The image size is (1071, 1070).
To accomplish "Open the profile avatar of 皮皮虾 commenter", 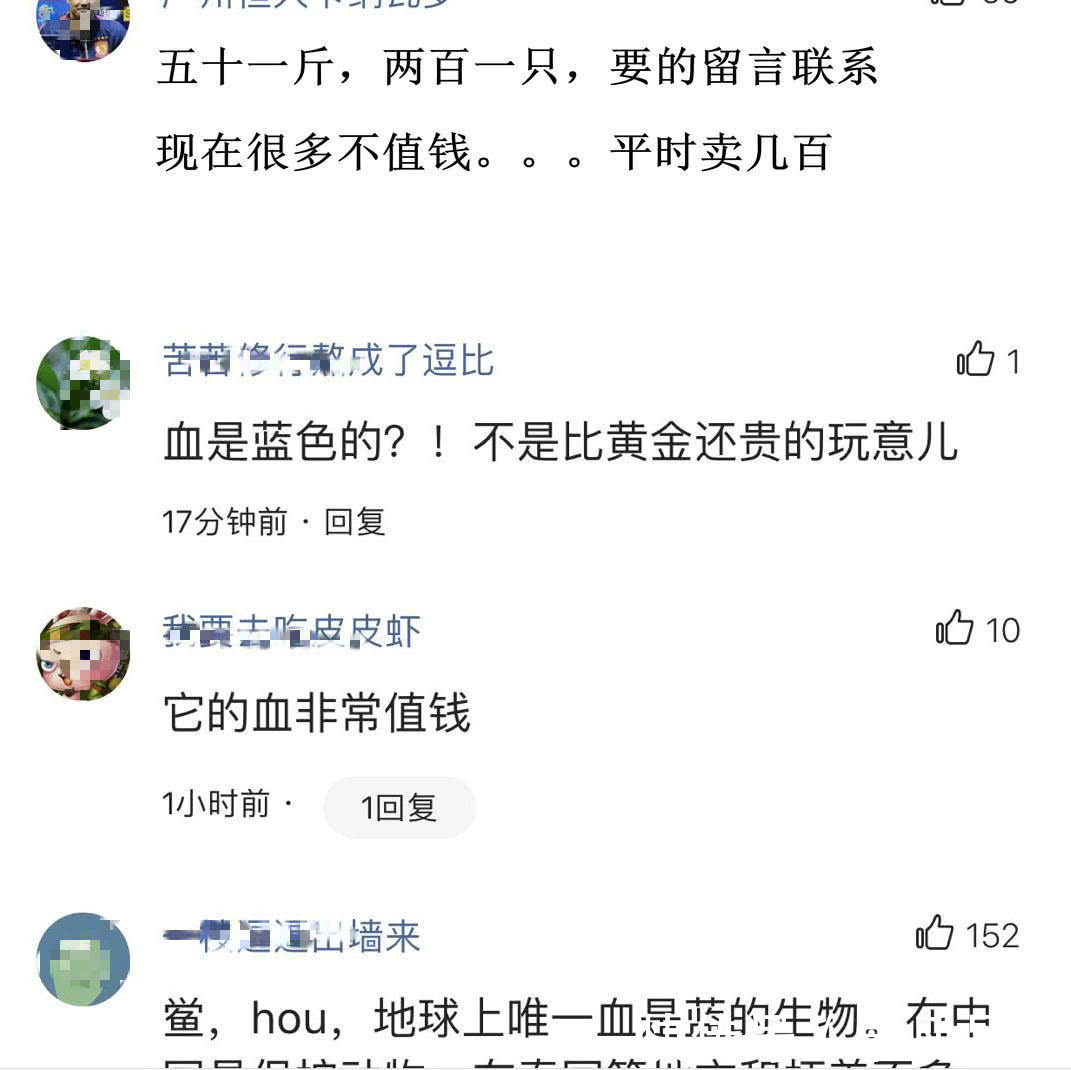I will (84, 653).
